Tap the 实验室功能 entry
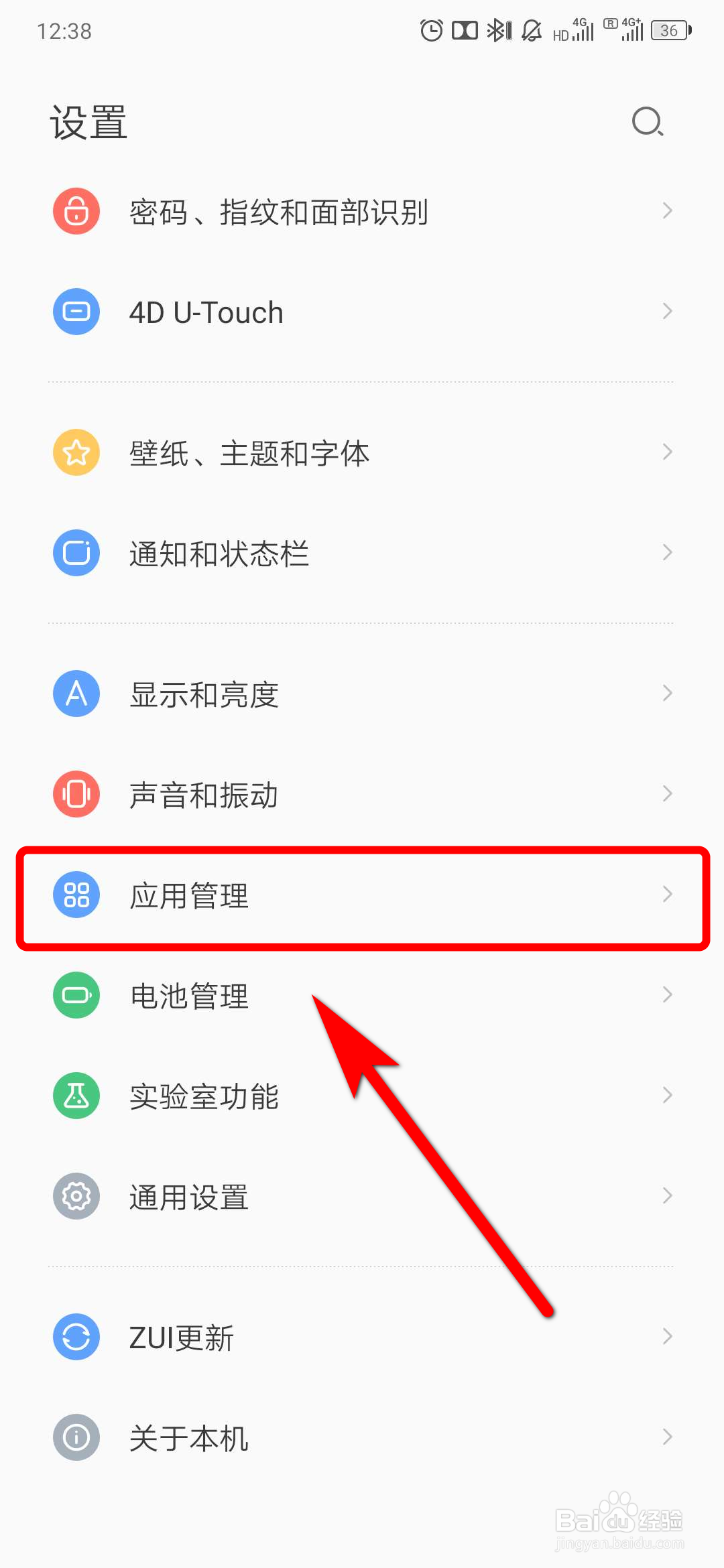The width and height of the screenshot is (724, 1568). tap(204, 1096)
